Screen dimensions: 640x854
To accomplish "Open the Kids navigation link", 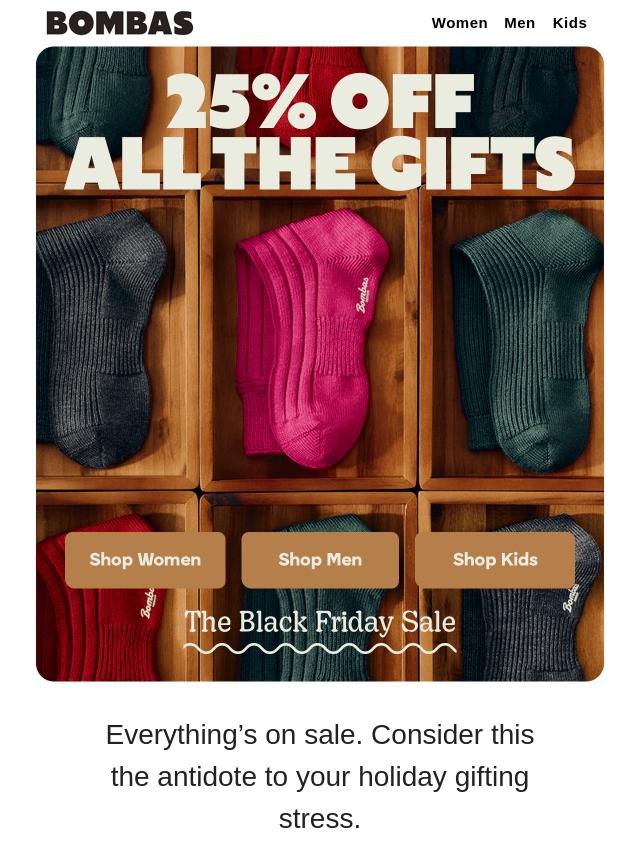I will click(569, 23).
